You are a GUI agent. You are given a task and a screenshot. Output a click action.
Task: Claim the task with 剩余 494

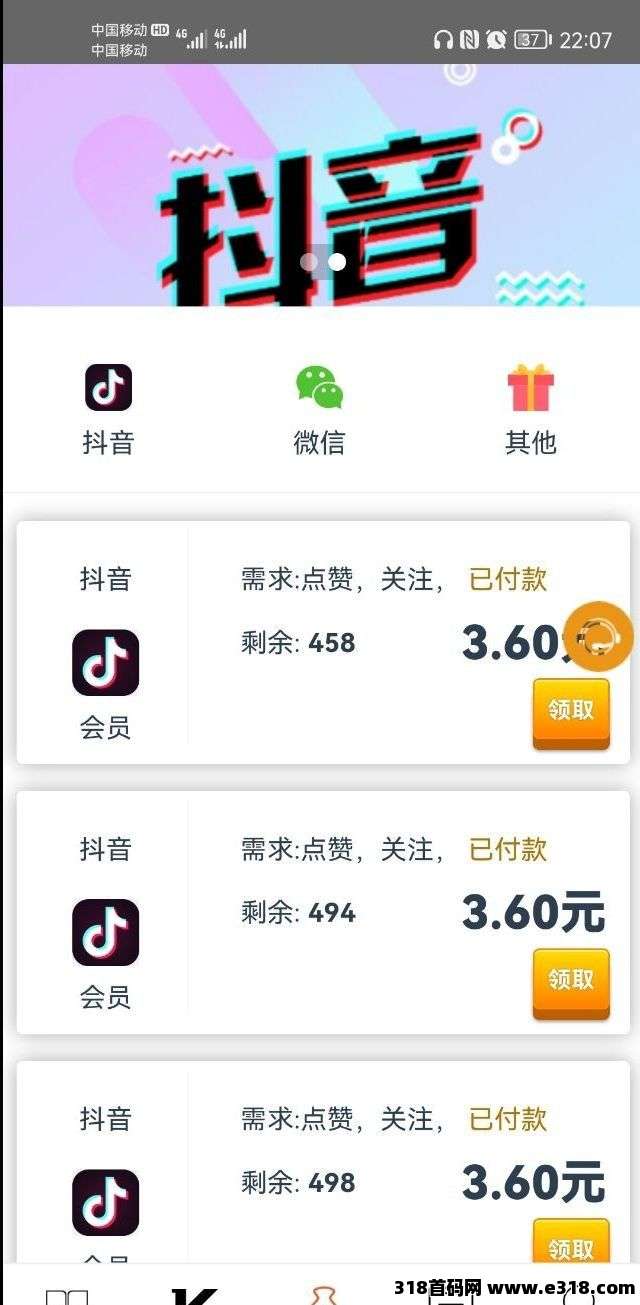571,982
